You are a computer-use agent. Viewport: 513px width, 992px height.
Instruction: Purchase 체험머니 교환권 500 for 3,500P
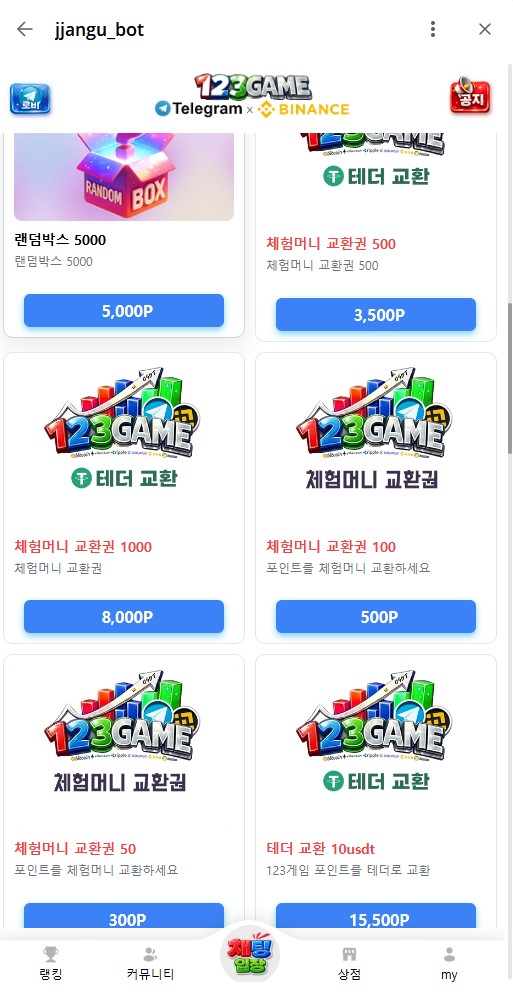pyautogui.click(x=376, y=314)
